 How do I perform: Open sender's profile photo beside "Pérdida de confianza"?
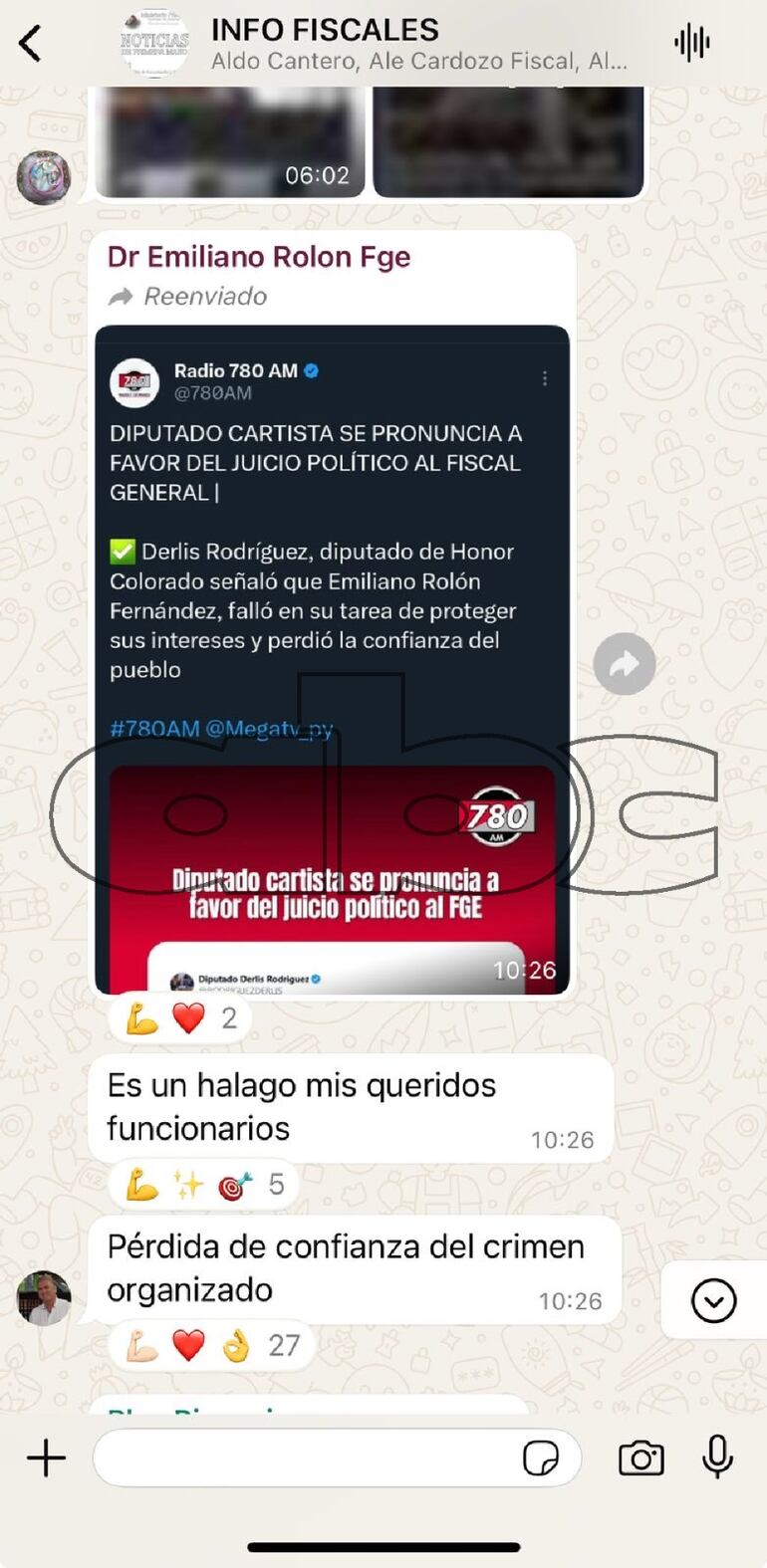click(44, 1298)
